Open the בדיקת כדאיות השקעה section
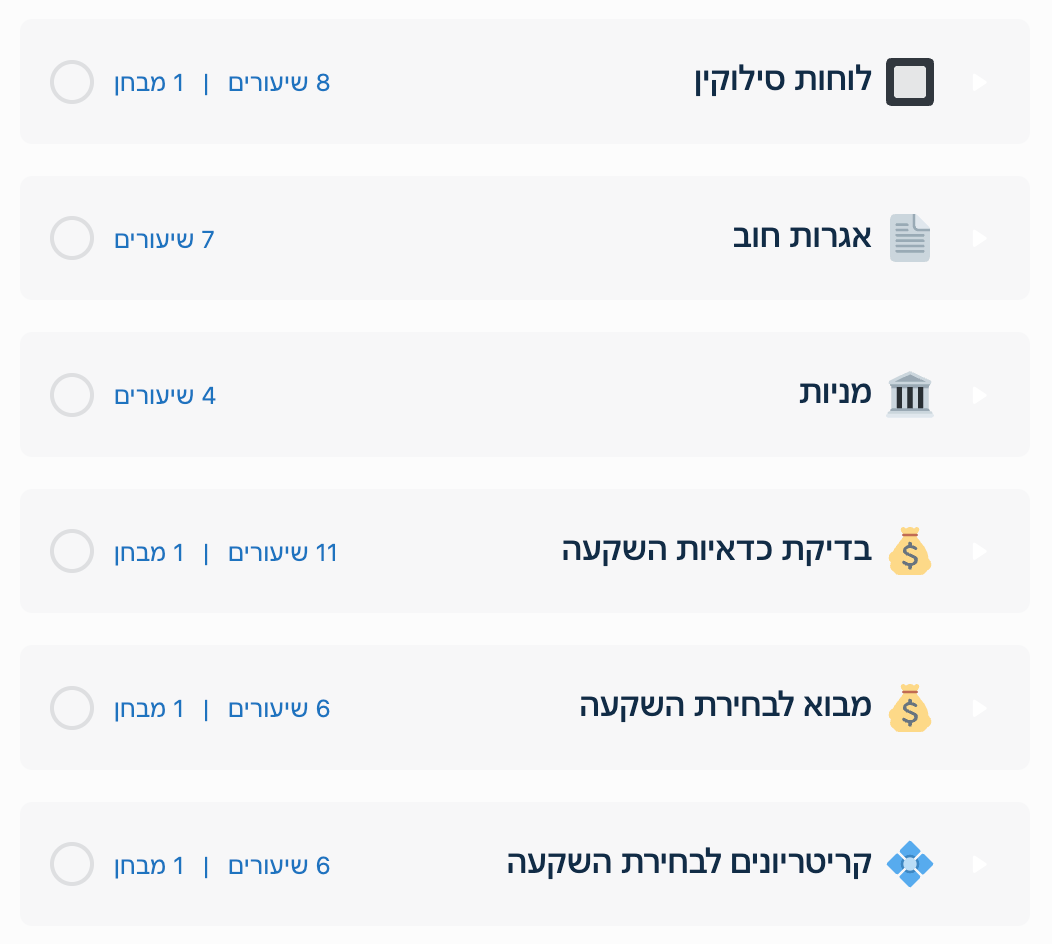 click(x=716, y=551)
